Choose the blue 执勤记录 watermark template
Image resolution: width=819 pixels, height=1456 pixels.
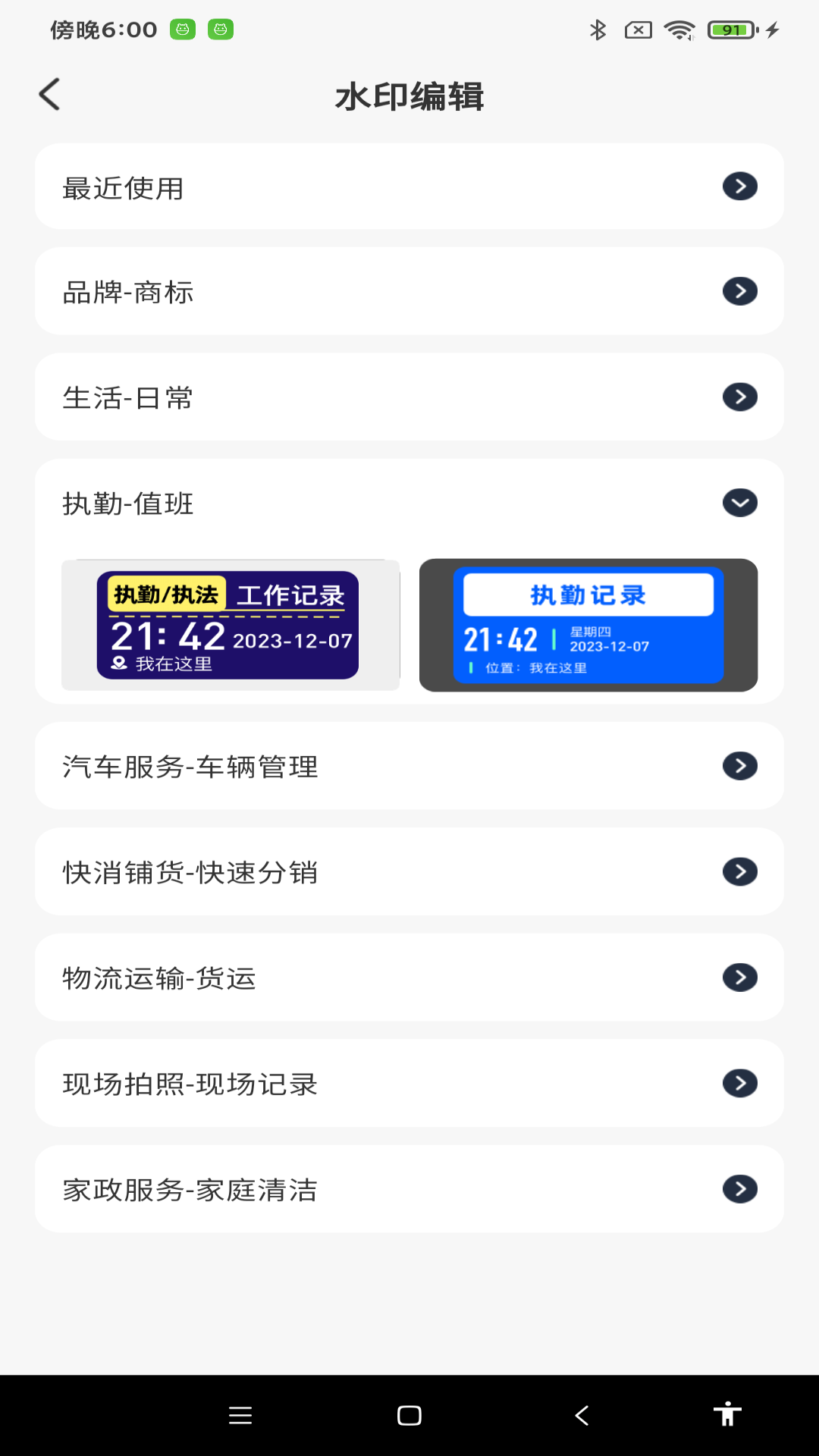[588, 625]
